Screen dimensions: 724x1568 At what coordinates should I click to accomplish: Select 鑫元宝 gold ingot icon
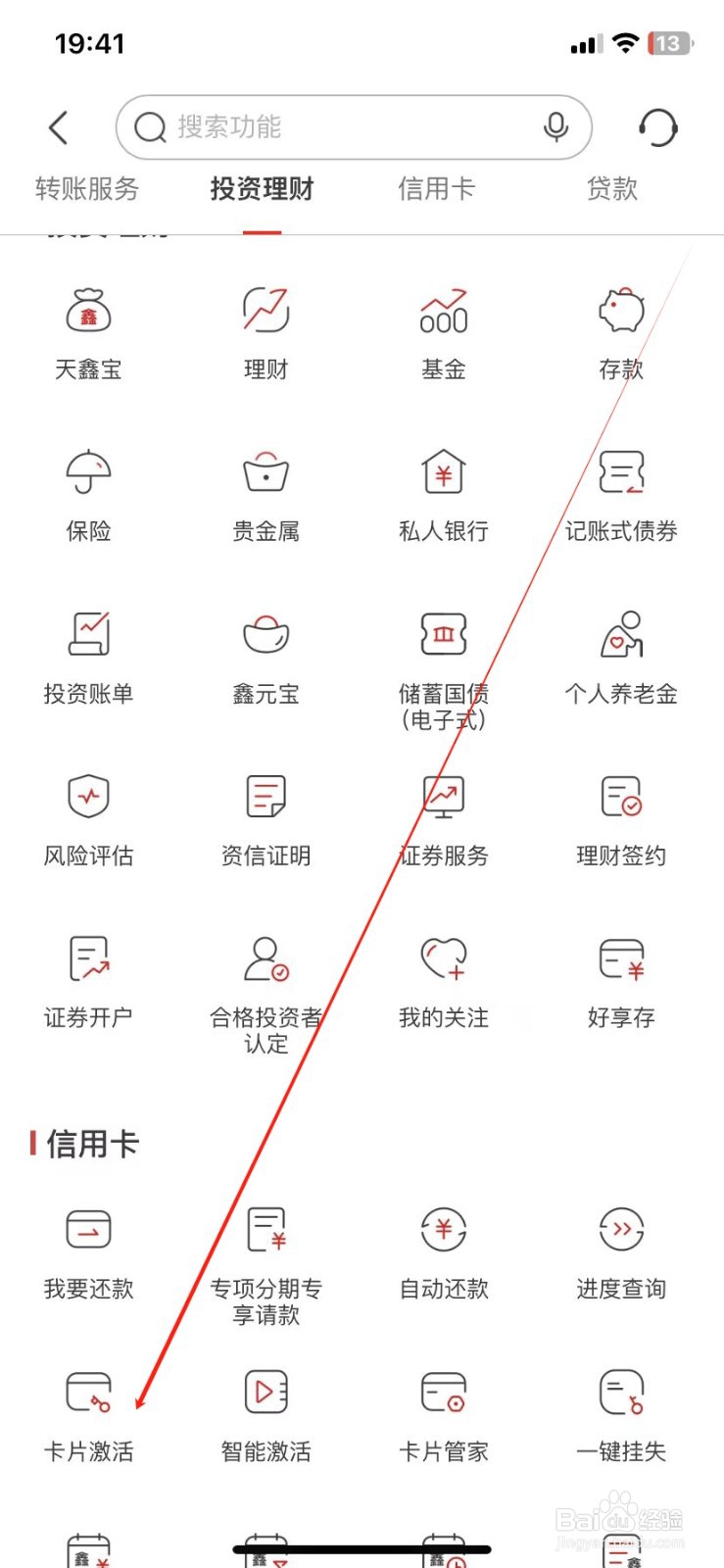(x=265, y=657)
